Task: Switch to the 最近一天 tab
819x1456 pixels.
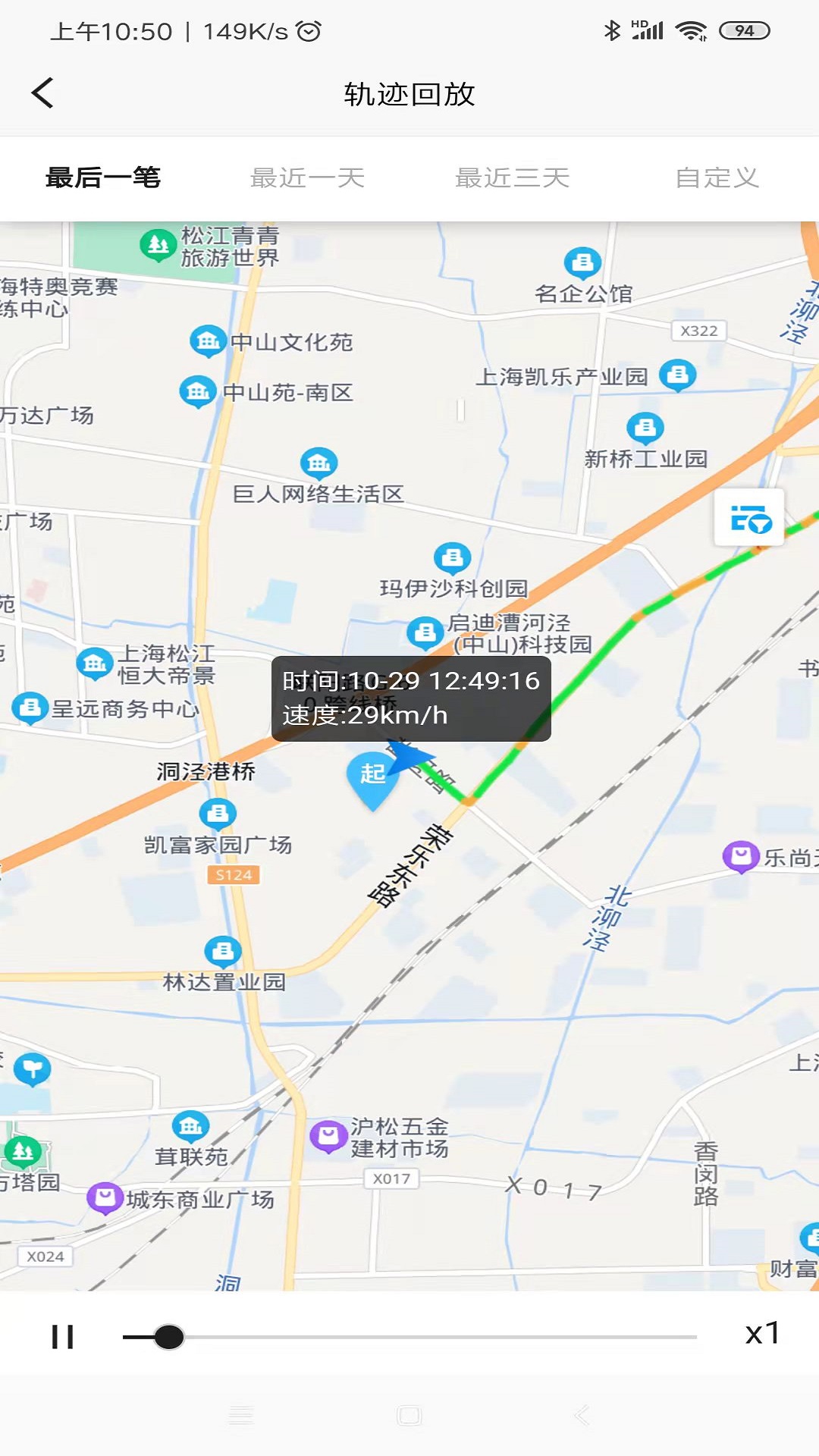Action: [x=307, y=177]
